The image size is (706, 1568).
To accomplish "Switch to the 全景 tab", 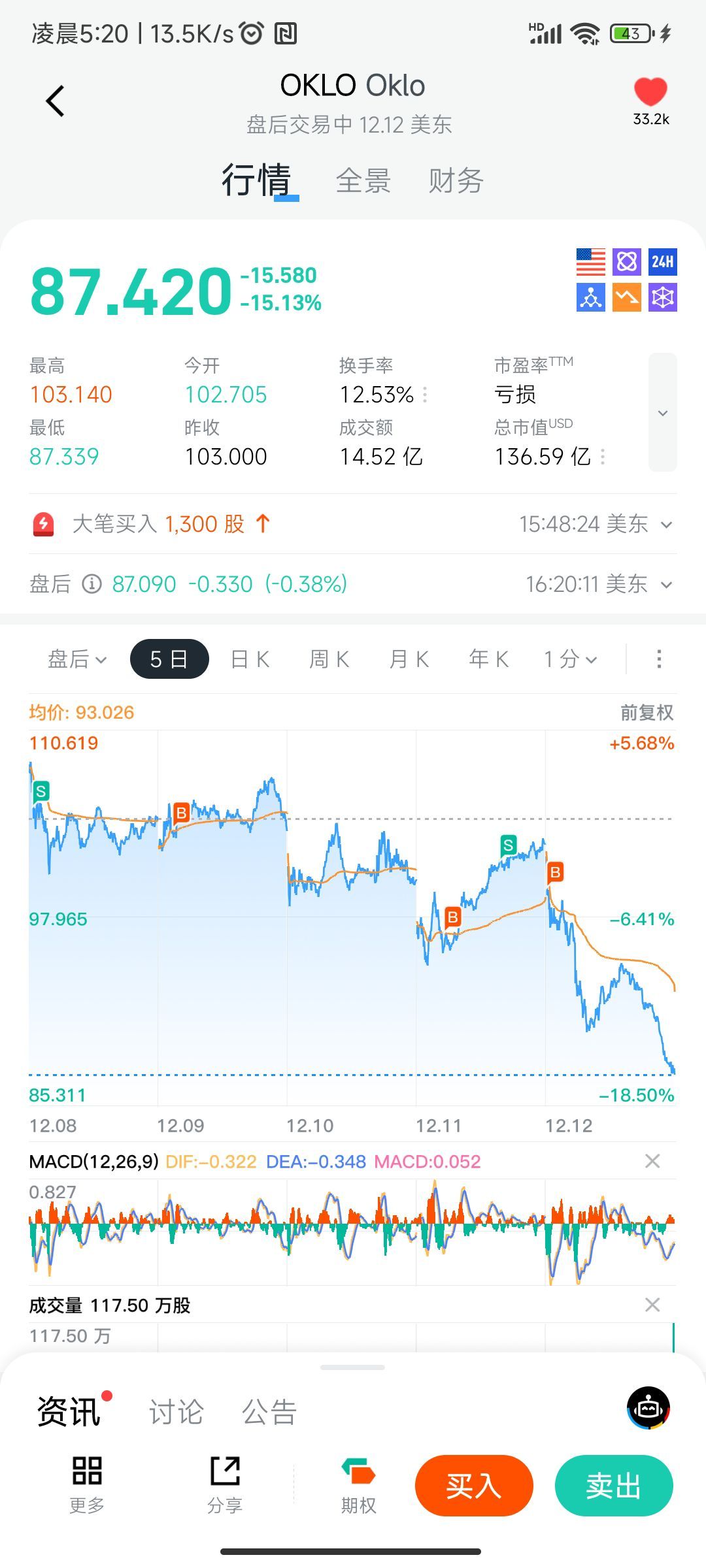I will [x=363, y=181].
